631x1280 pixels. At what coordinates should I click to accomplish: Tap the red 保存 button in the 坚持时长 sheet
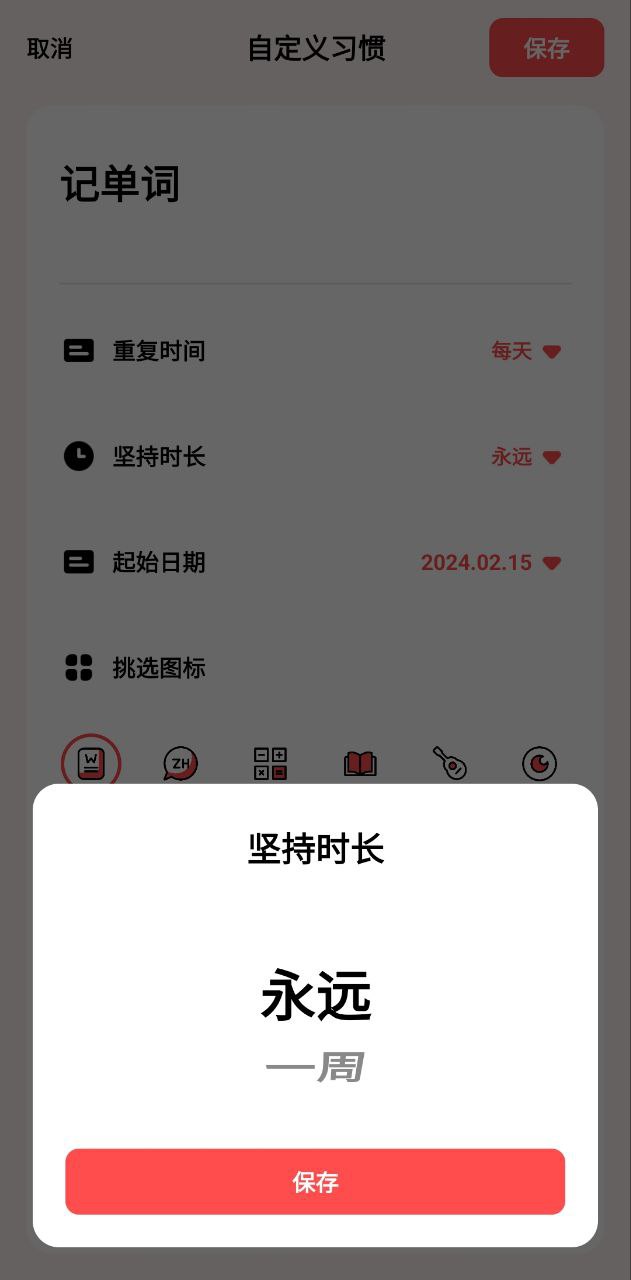pos(315,1181)
